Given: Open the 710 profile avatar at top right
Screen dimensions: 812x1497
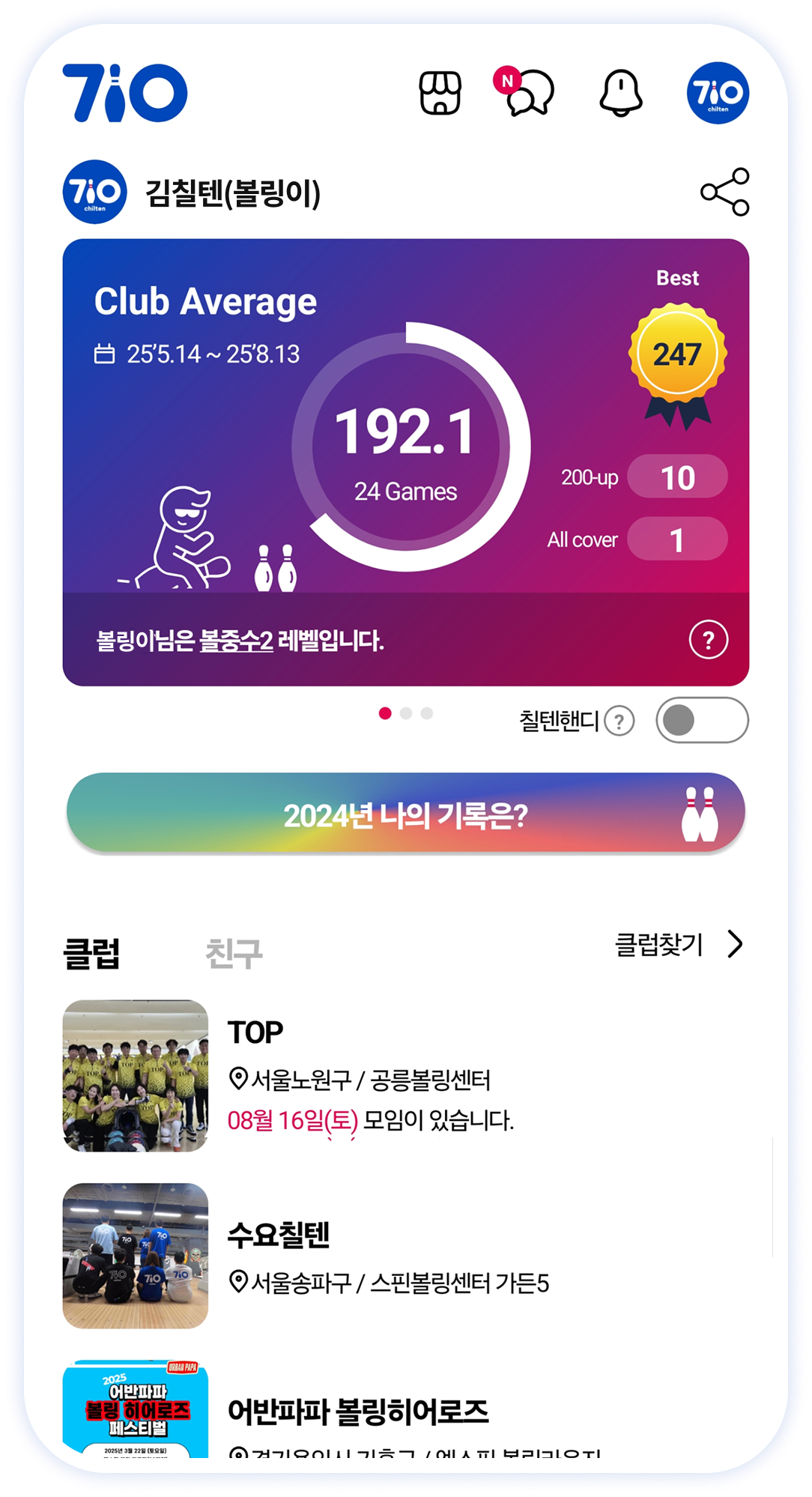Looking at the screenshot, I should (x=718, y=93).
